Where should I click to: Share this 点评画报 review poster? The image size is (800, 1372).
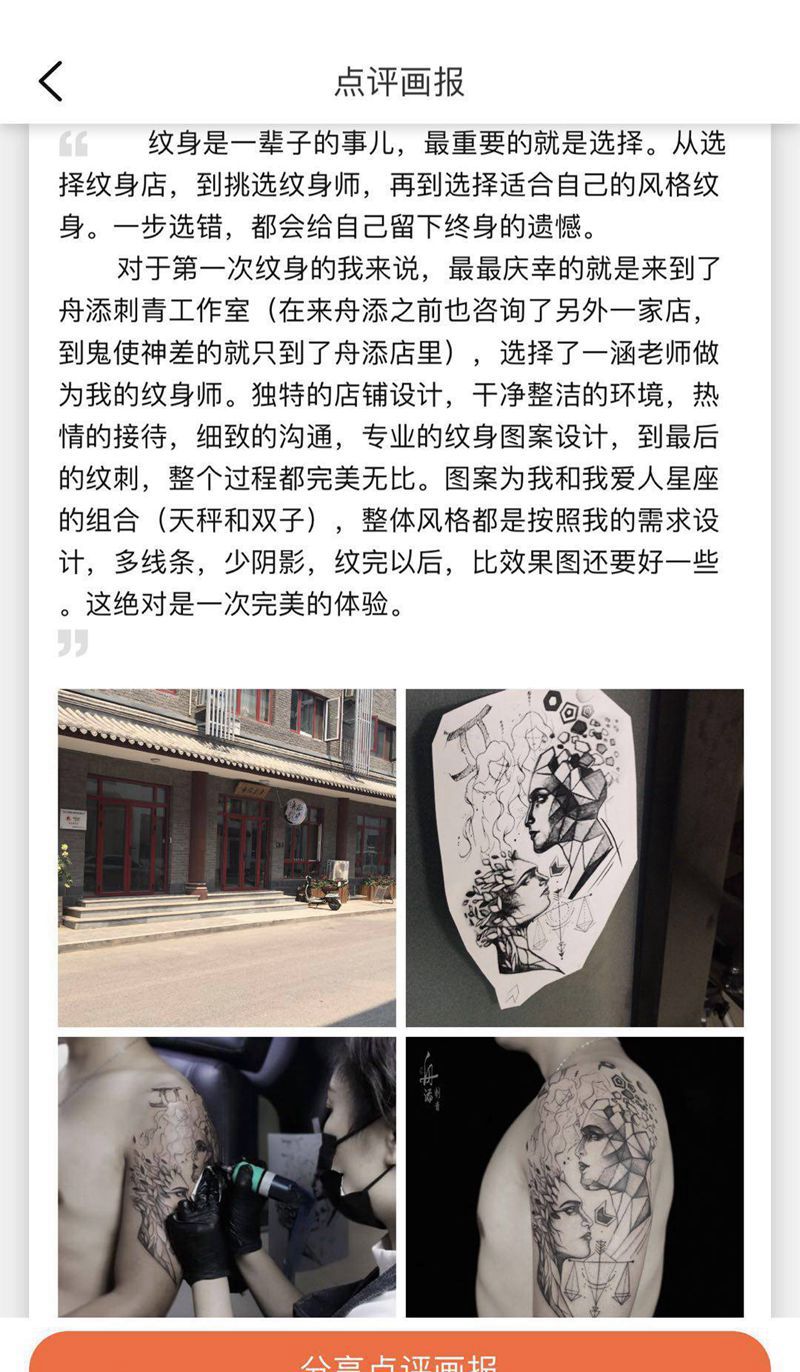pos(400,1357)
